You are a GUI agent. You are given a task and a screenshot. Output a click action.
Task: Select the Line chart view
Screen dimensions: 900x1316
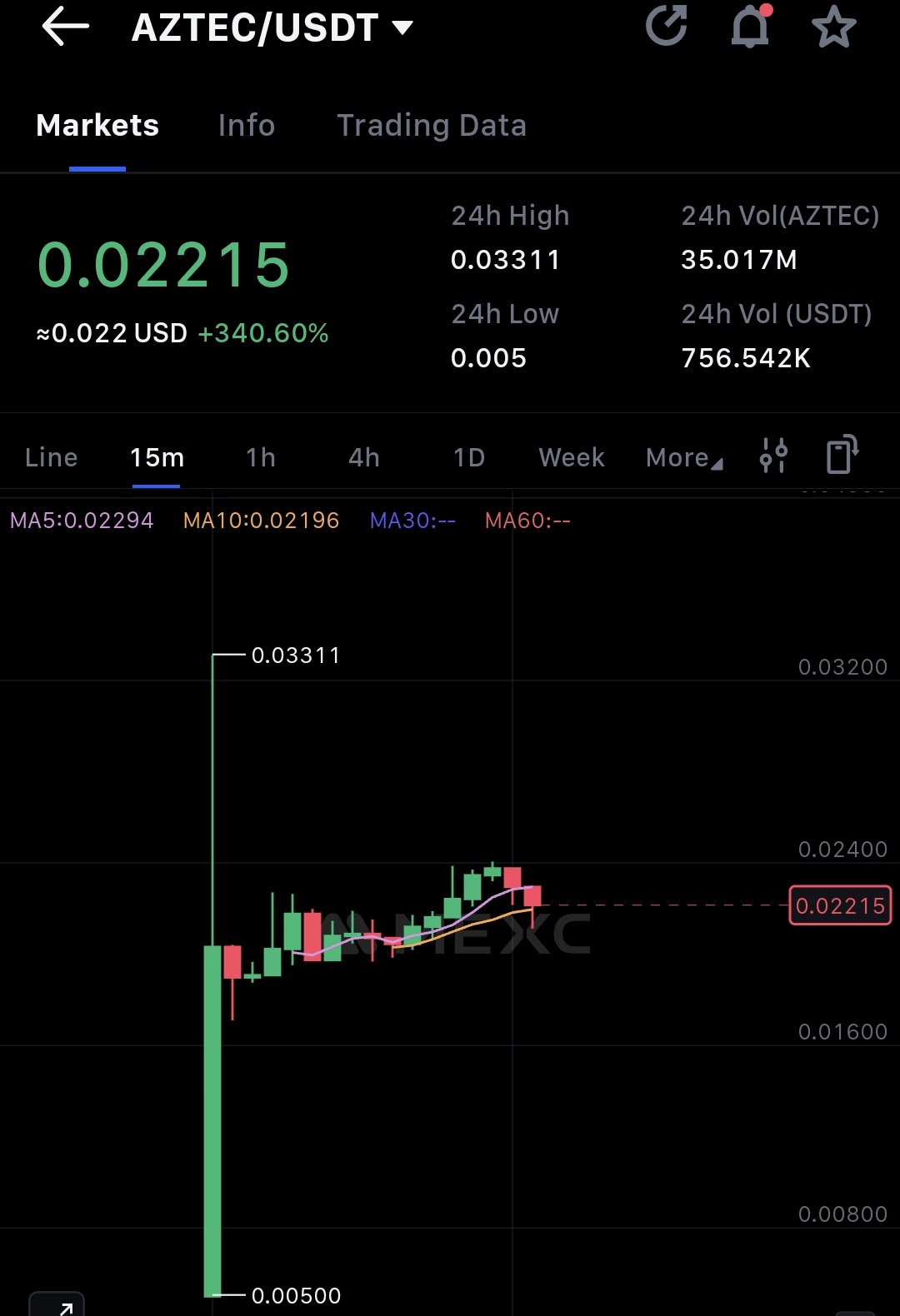pos(52,457)
